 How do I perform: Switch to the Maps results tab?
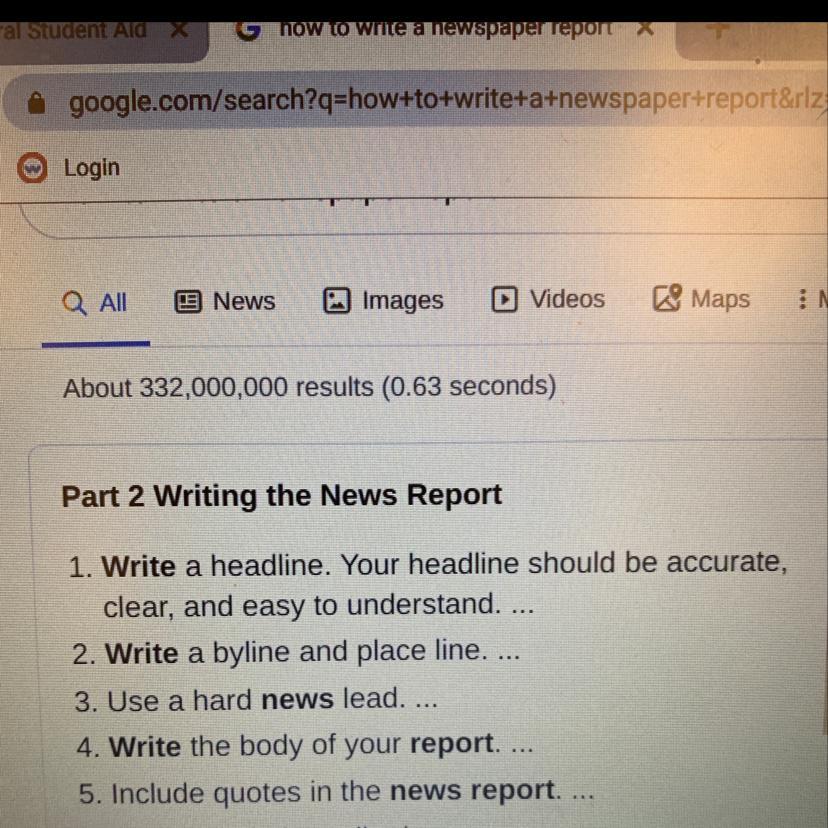701,299
